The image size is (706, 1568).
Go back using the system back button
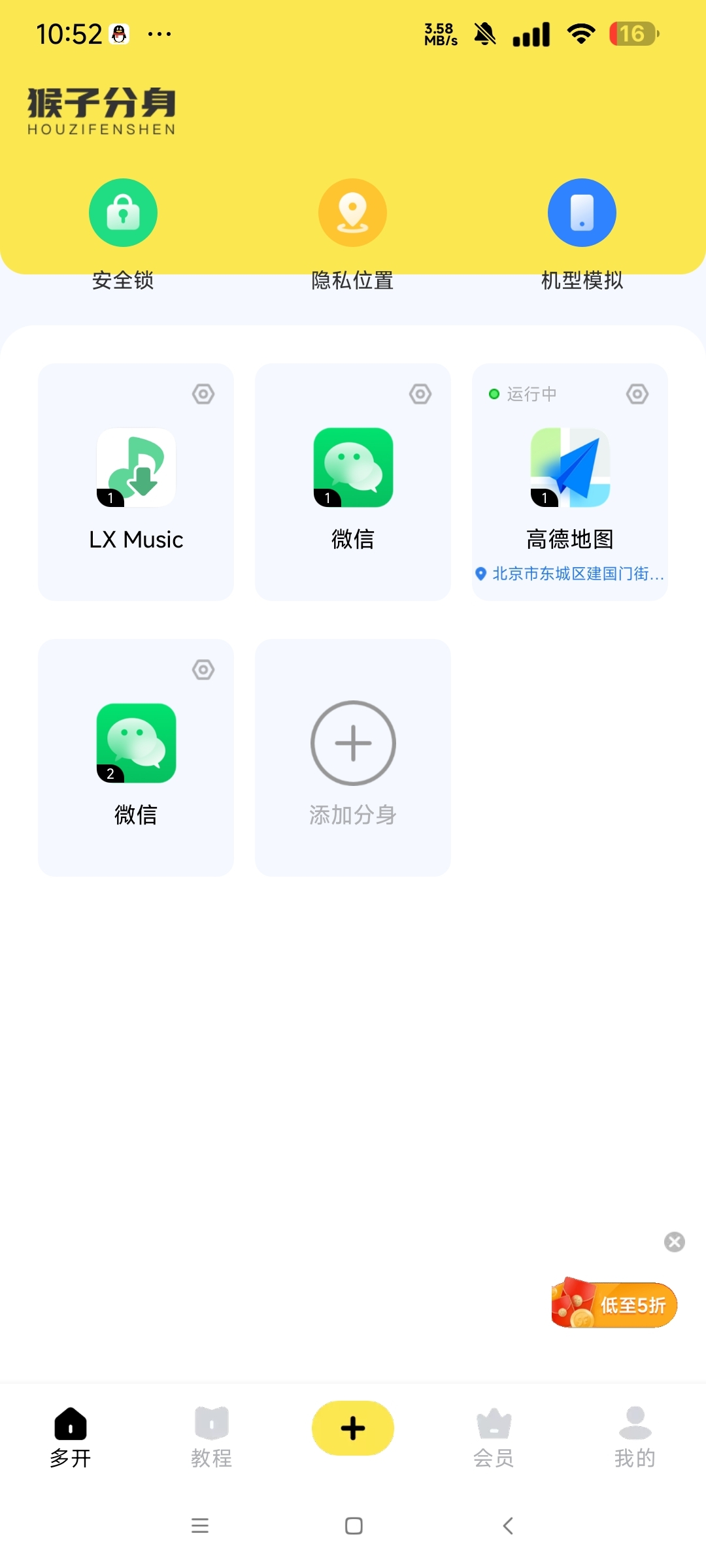508,1526
